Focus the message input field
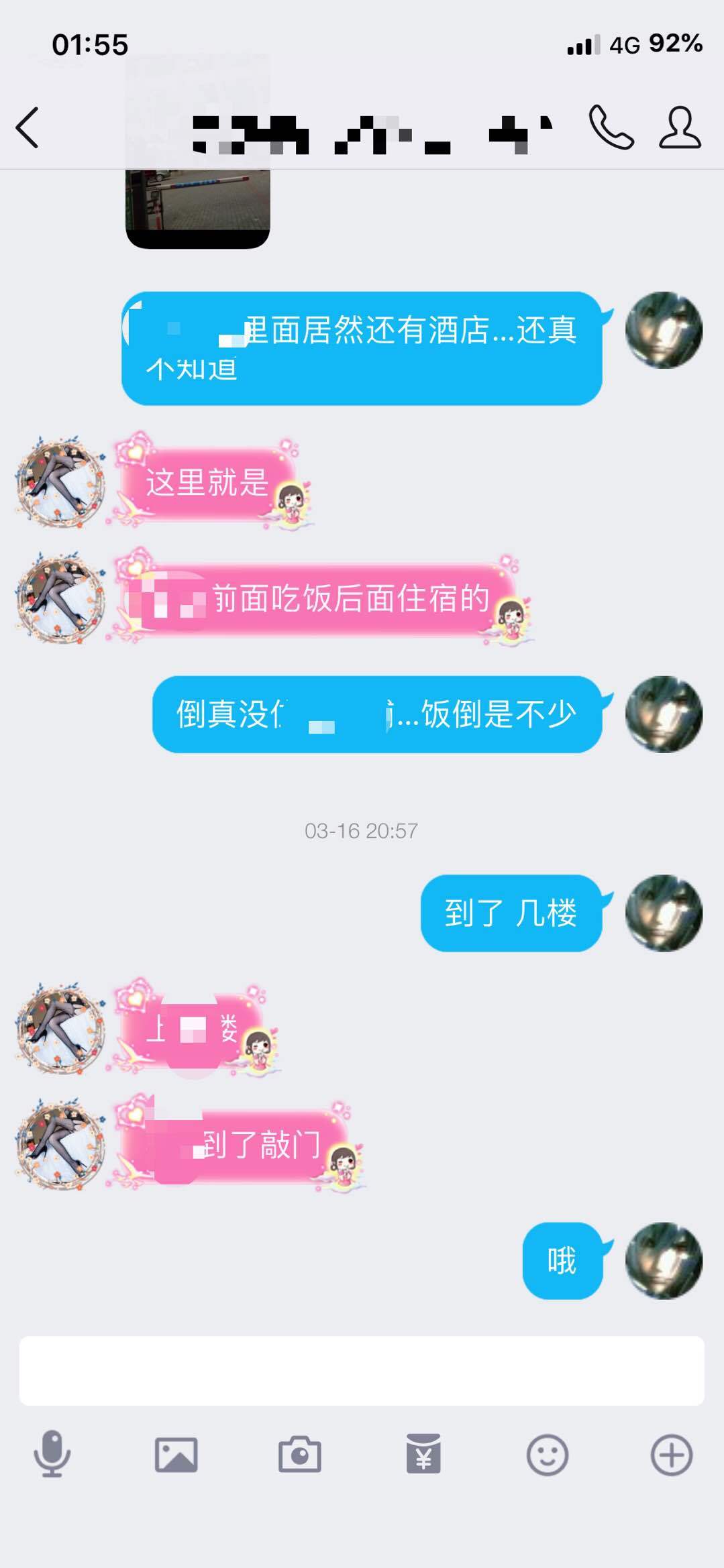Viewport: 724px width, 1568px height. pos(361,1370)
